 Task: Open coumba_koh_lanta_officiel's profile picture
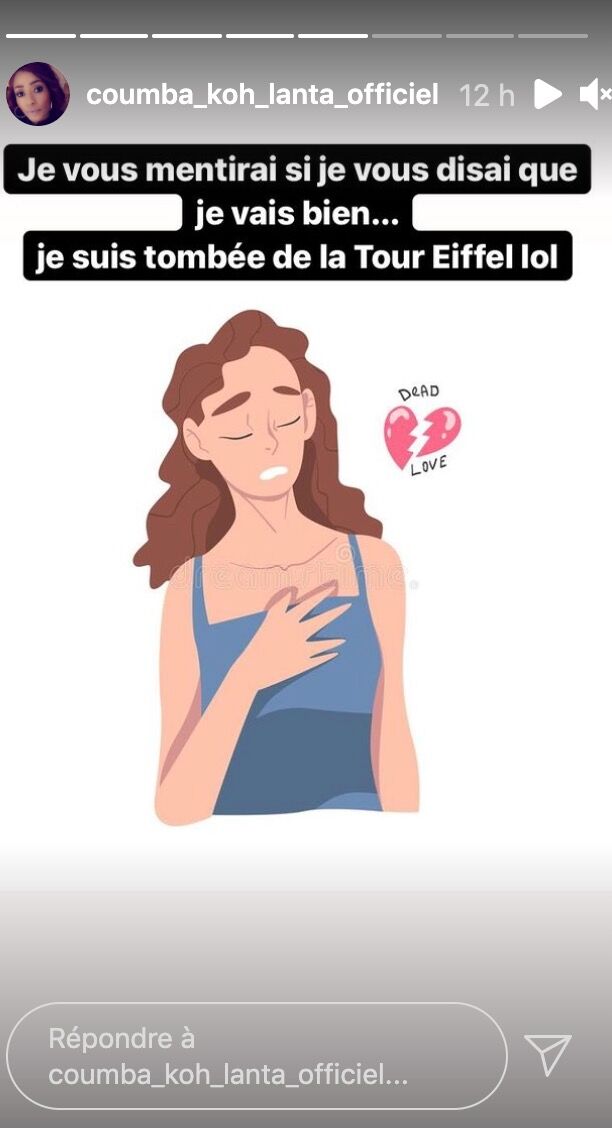point(38,94)
